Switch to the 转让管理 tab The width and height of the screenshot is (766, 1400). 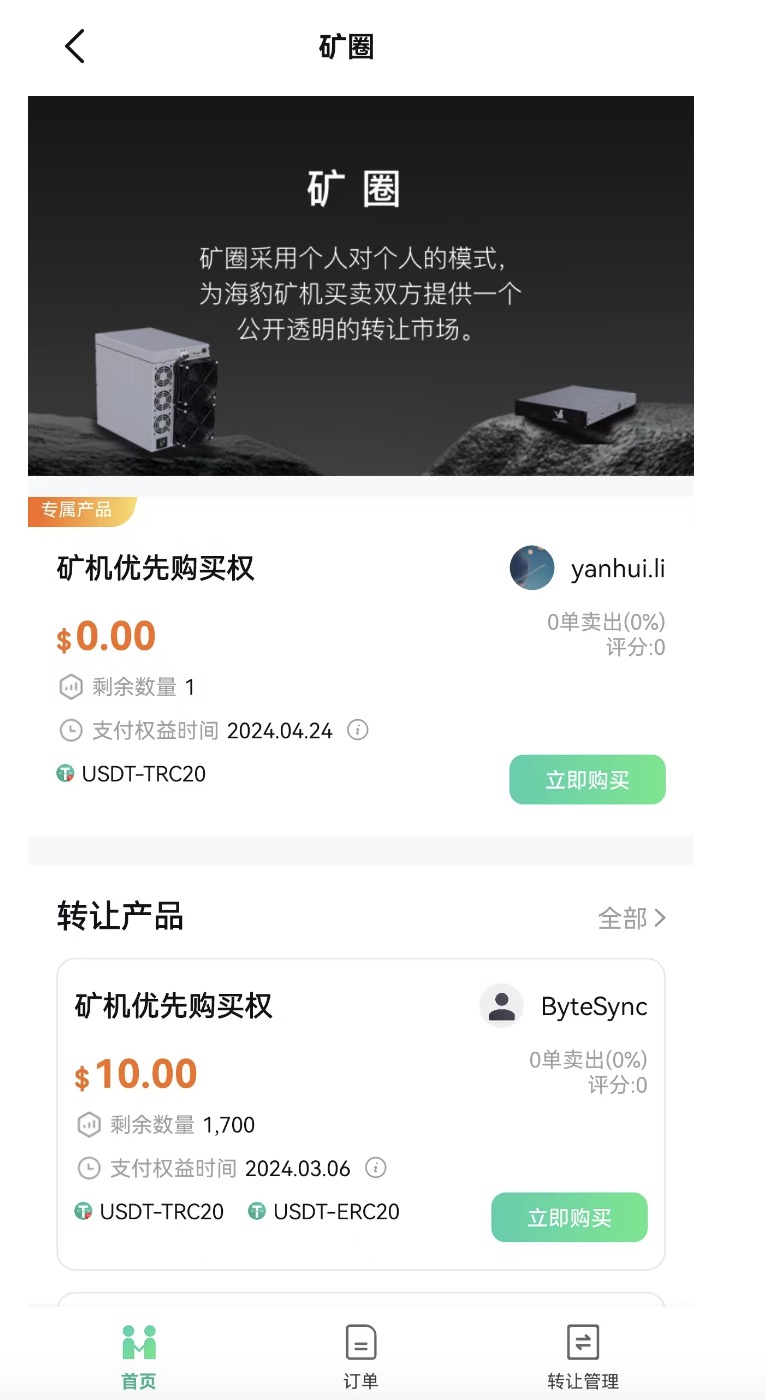[583, 1356]
